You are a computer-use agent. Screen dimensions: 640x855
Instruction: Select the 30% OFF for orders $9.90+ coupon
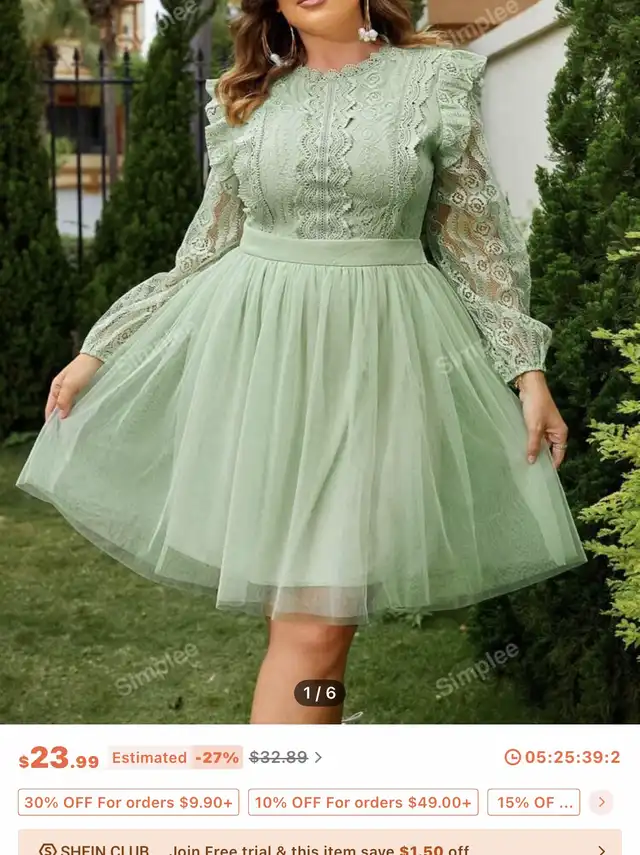coord(128,802)
